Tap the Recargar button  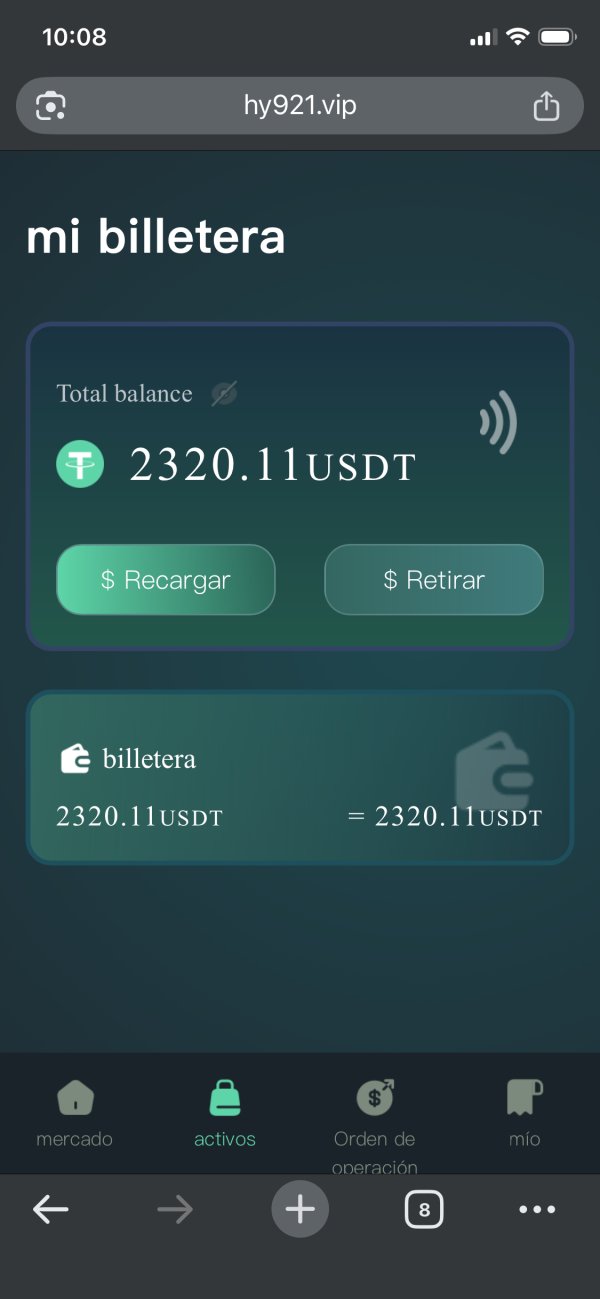point(165,579)
